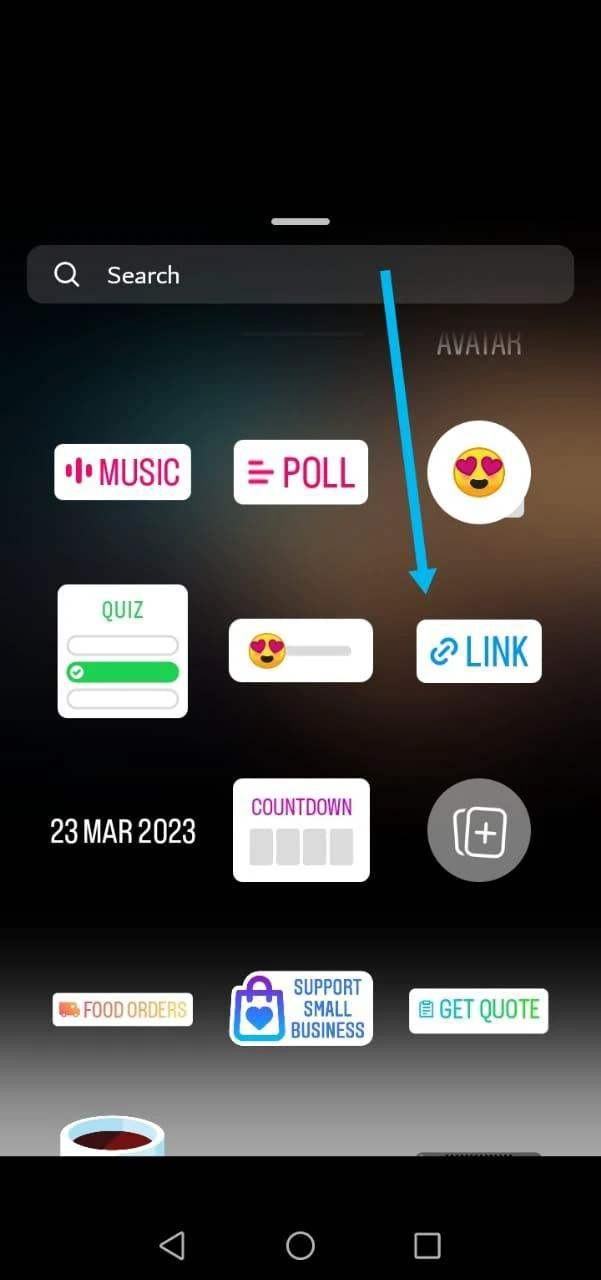Viewport: 601px width, 1280px height.
Task: Insert the Get Quote sticker
Action: point(479,1010)
